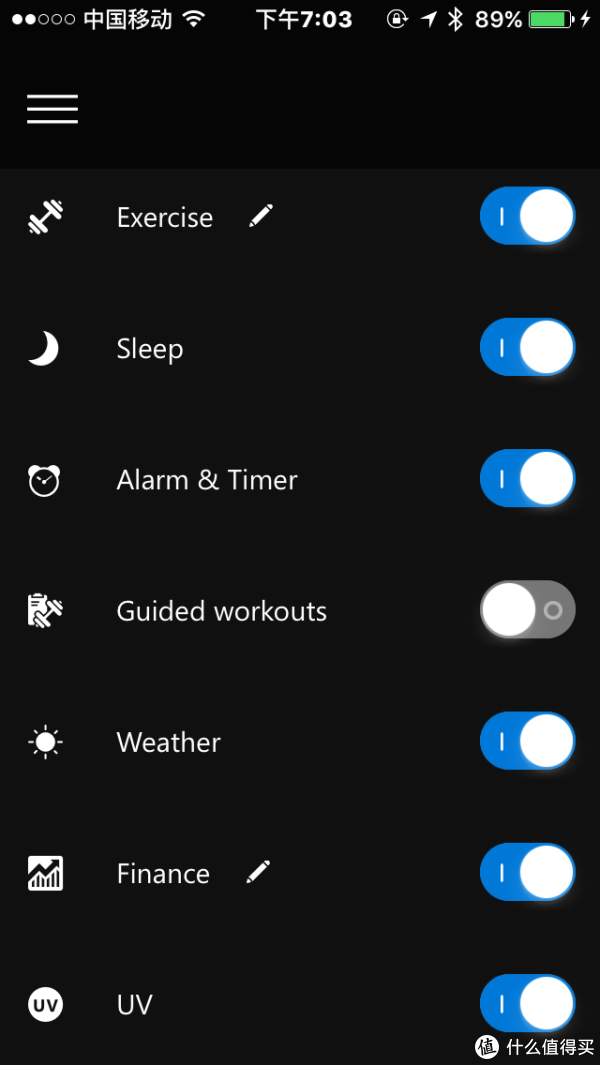Open the hamburger menu
The image size is (600, 1065).
coord(52,109)
